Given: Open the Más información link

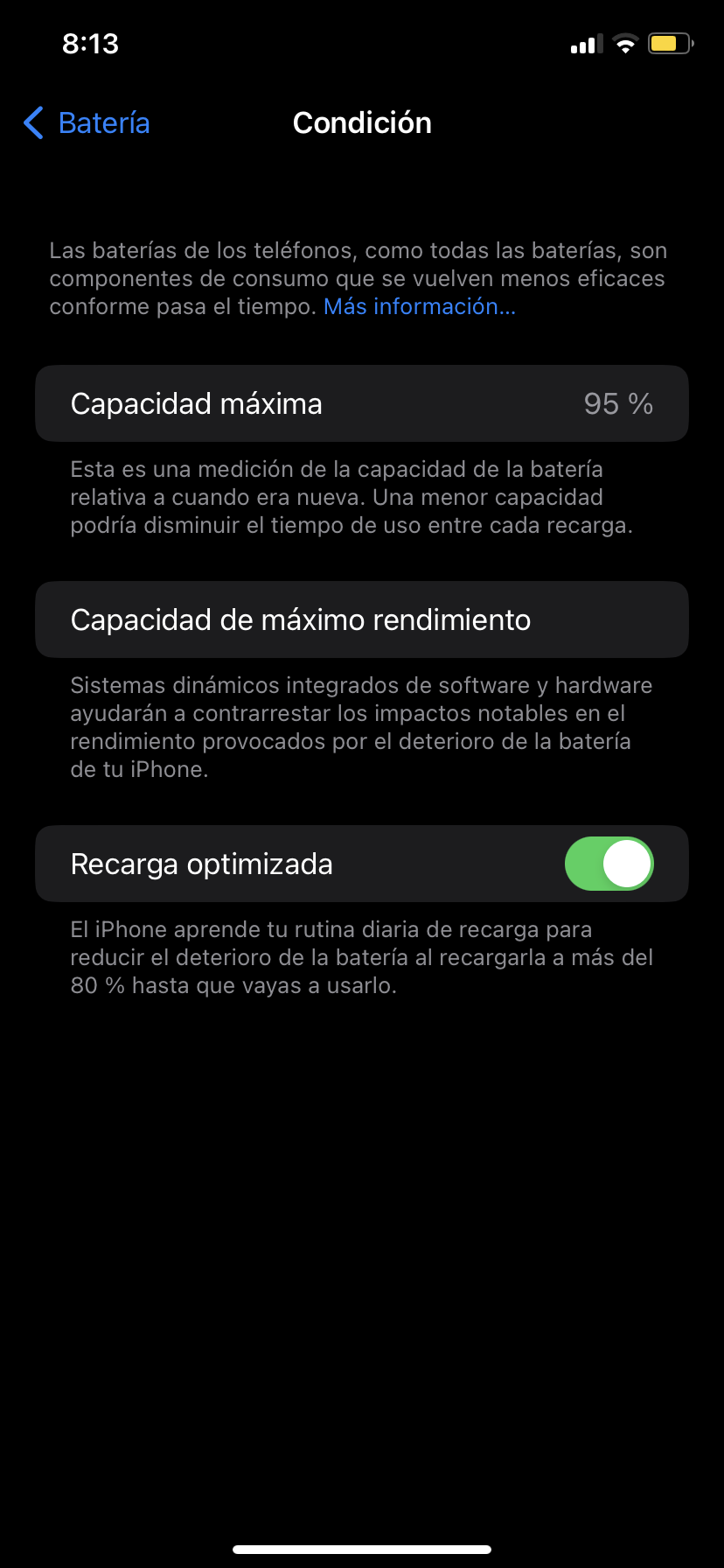Looking at the screenshot, I should click(420, 307).
